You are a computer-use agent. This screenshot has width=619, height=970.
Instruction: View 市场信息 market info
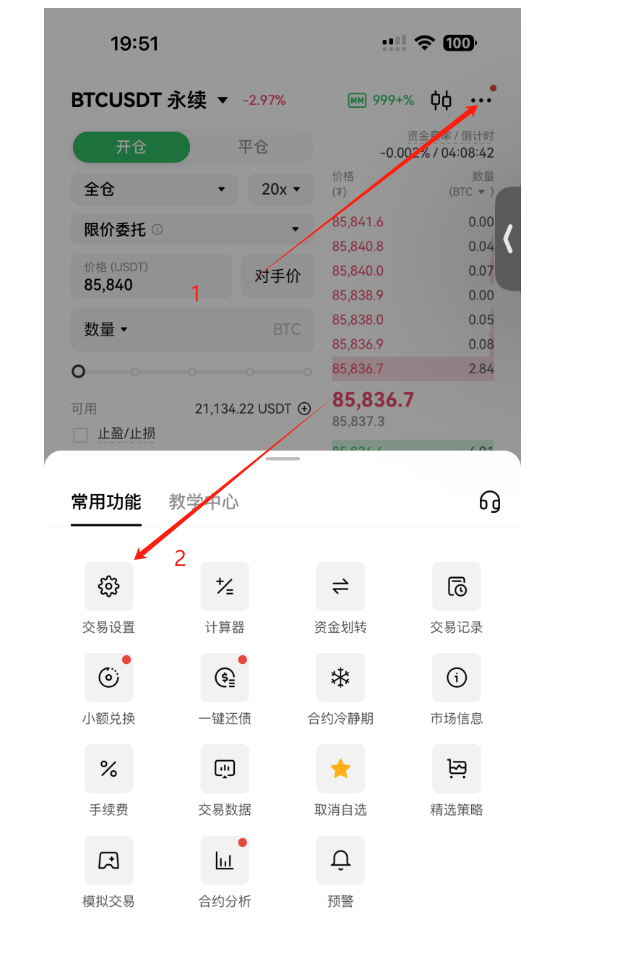[456, 678]
